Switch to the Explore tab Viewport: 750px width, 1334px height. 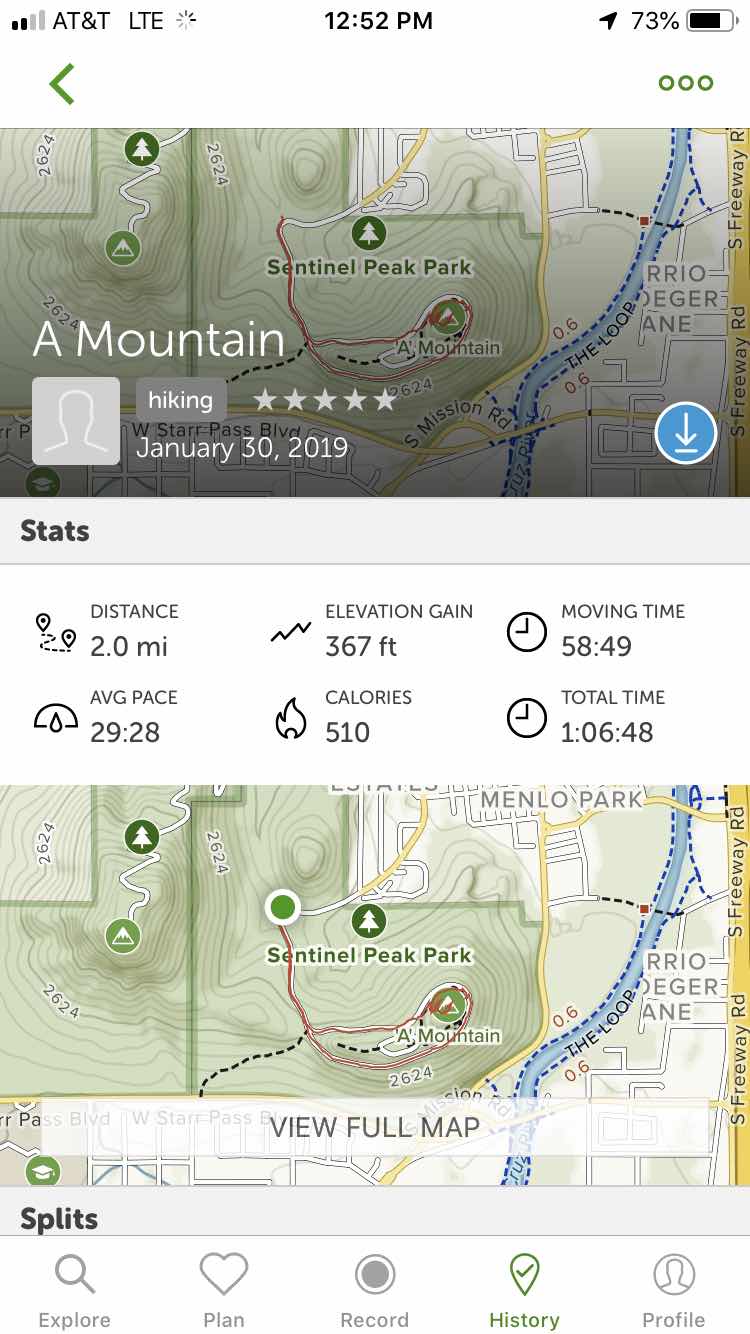point(74,1290)
